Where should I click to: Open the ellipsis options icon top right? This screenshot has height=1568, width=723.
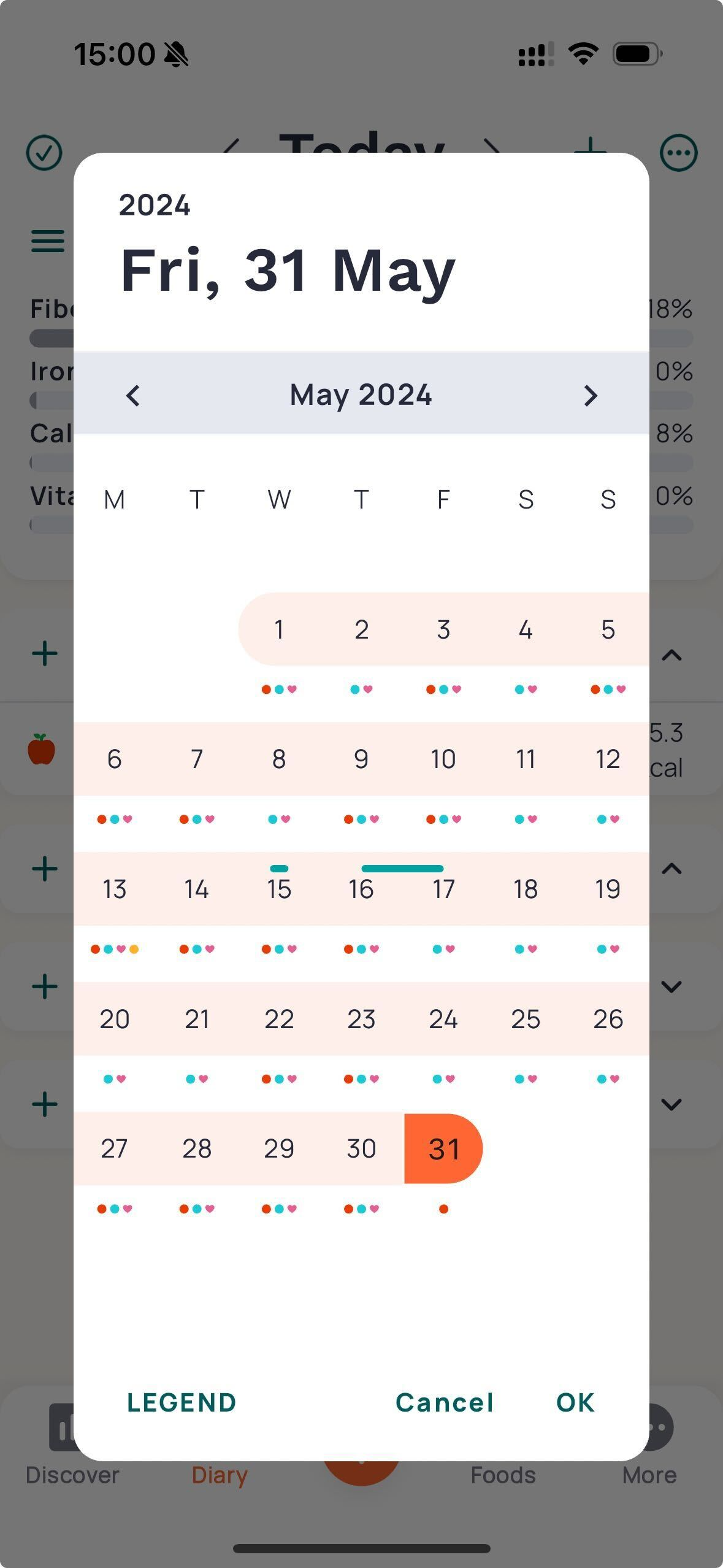pyautogui.click(x=679, y=152)
